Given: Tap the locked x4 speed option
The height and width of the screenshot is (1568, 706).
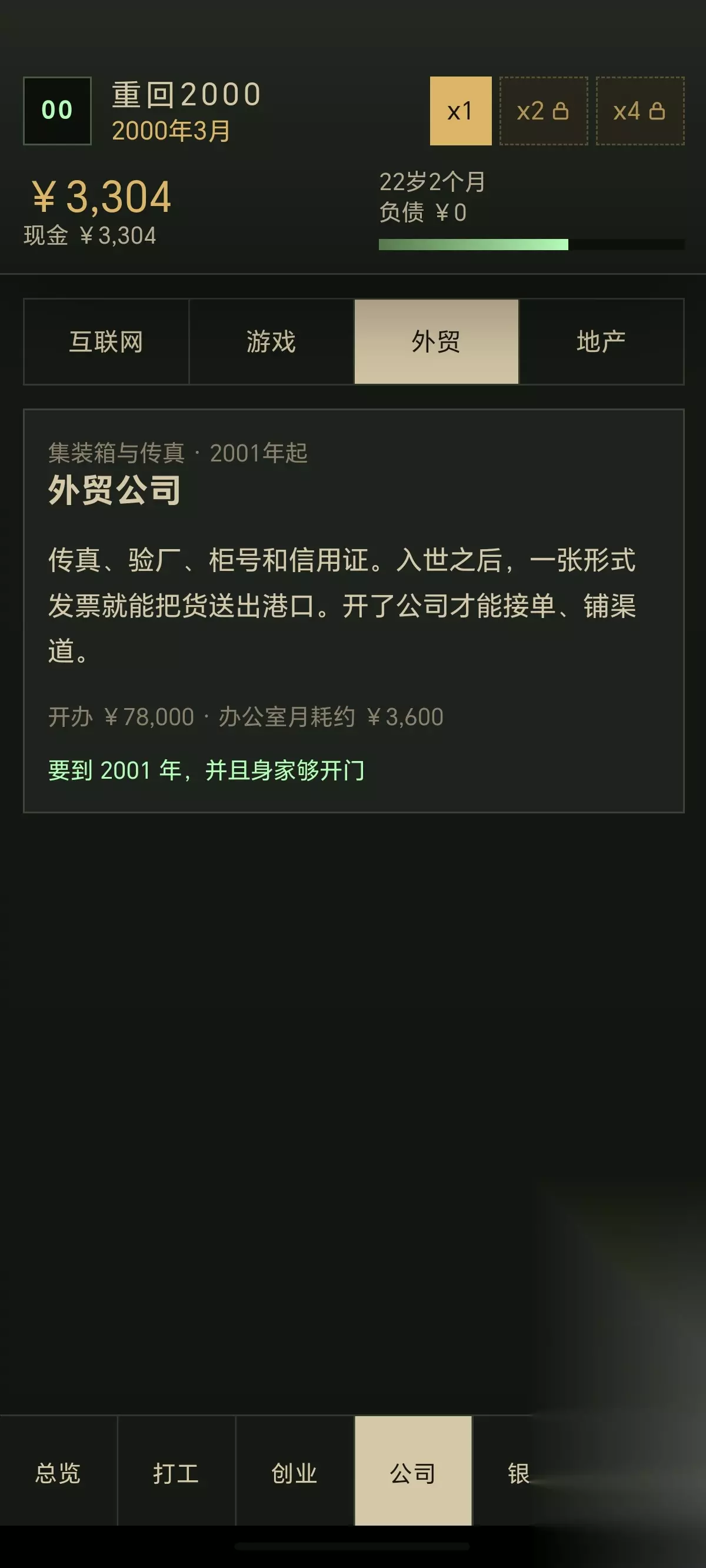Looking at the screenshot, I should coord(640,111).
